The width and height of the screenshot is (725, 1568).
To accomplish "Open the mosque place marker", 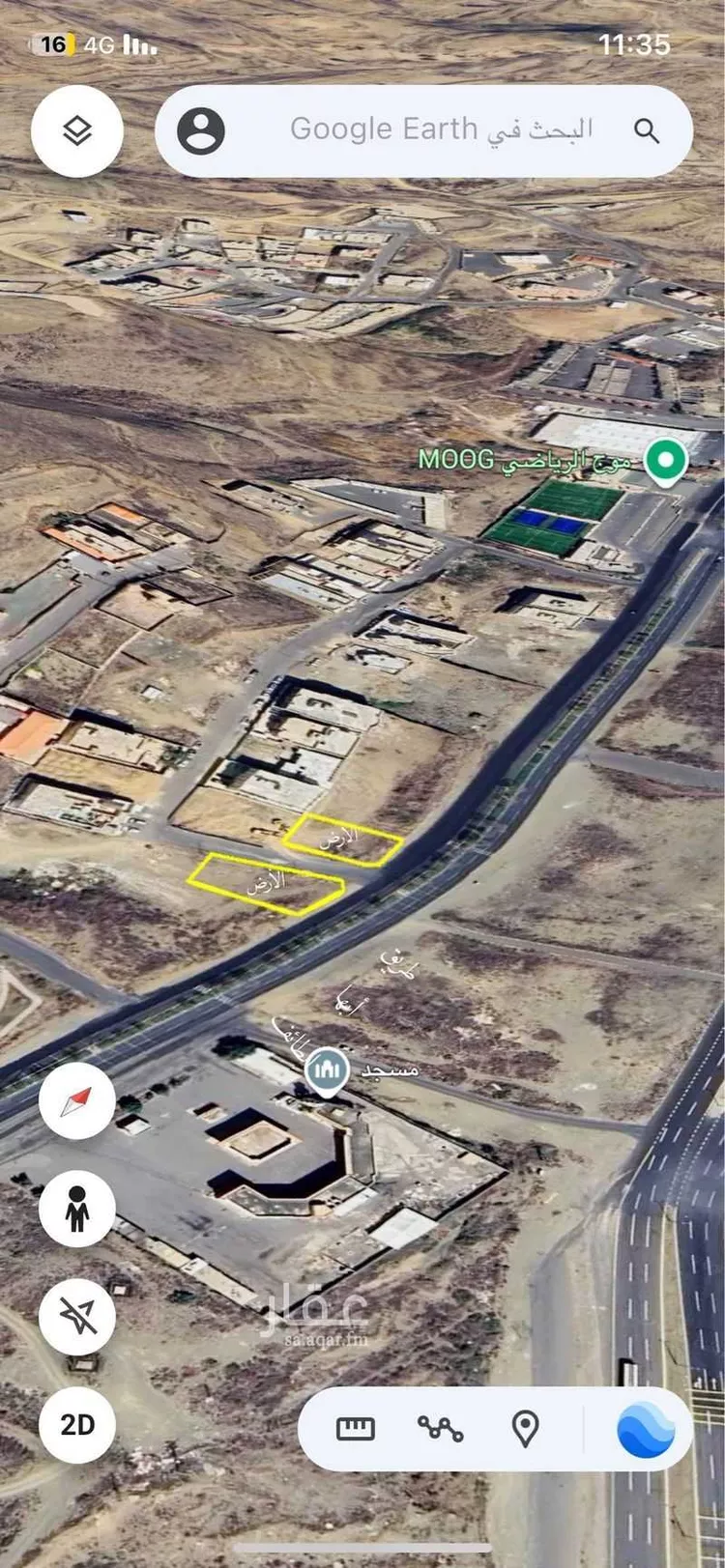I will 327,1071.
